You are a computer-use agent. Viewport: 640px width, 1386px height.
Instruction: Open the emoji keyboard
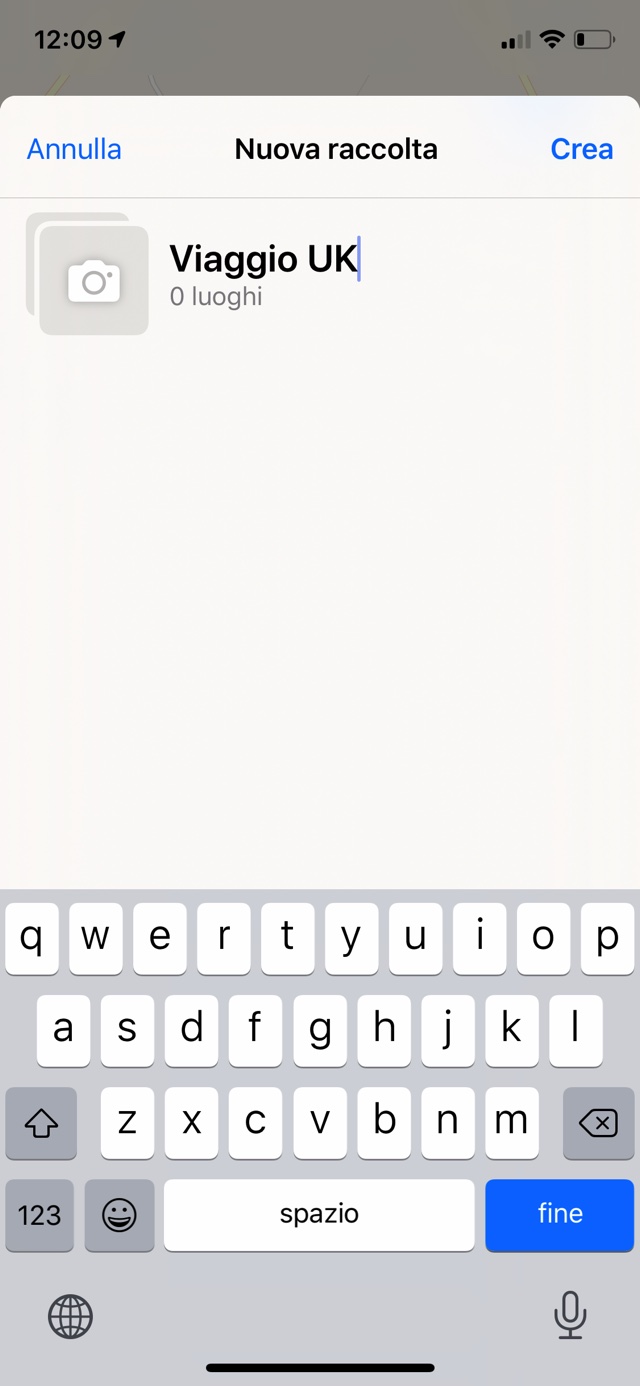pos(120,1214)
